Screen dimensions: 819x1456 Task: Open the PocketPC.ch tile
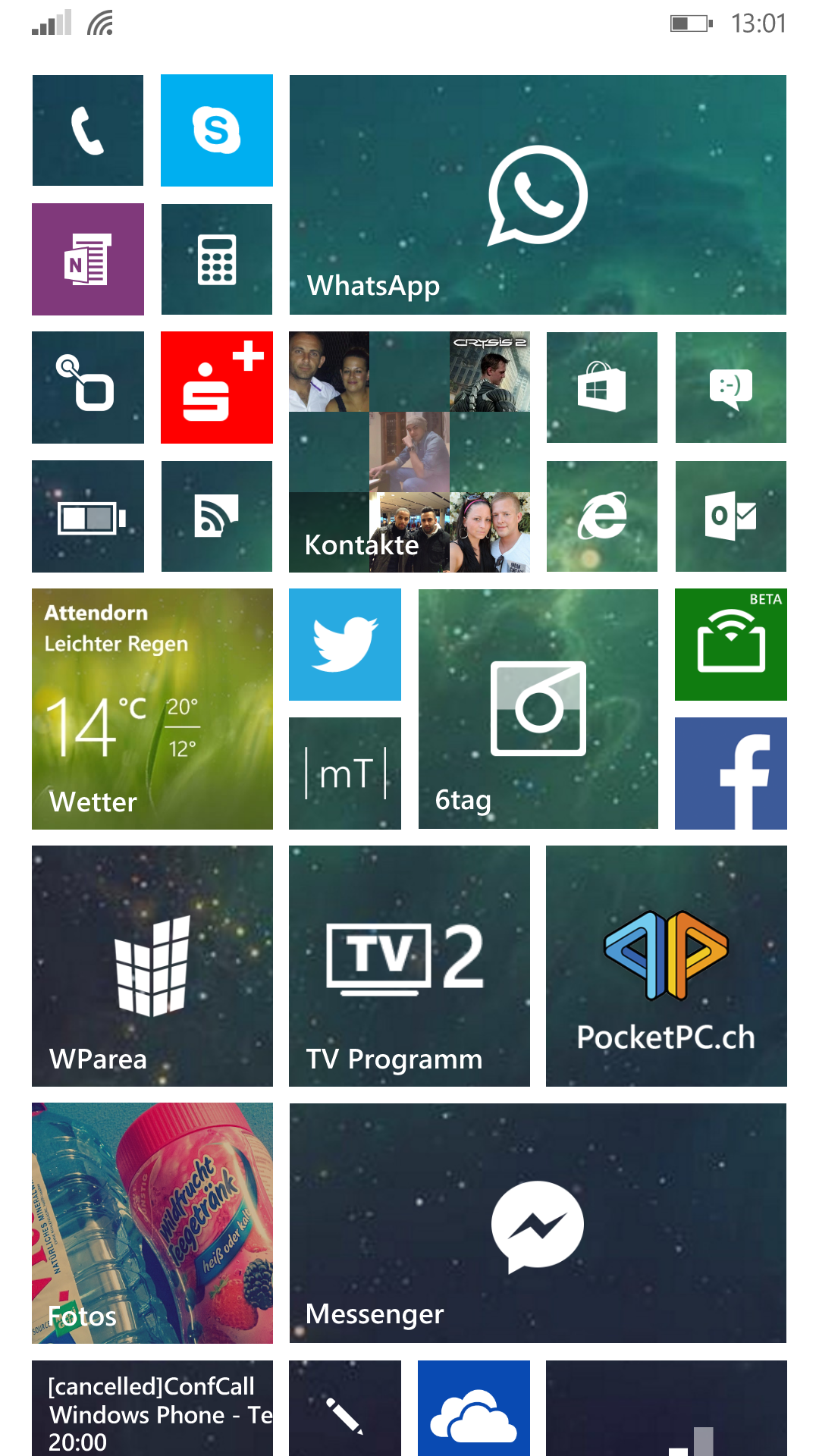[667, 966]
